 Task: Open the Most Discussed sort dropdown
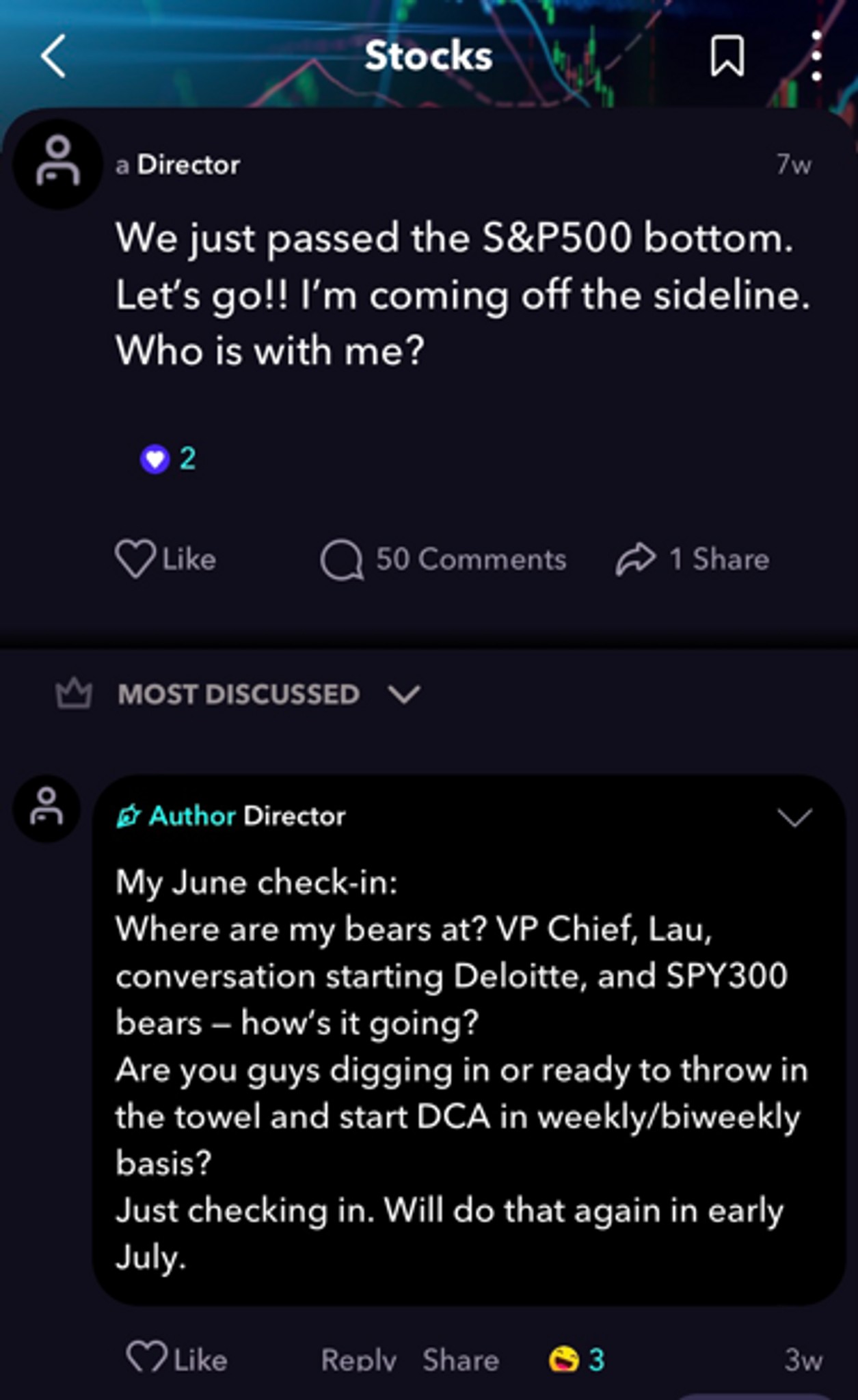point(238,695)
